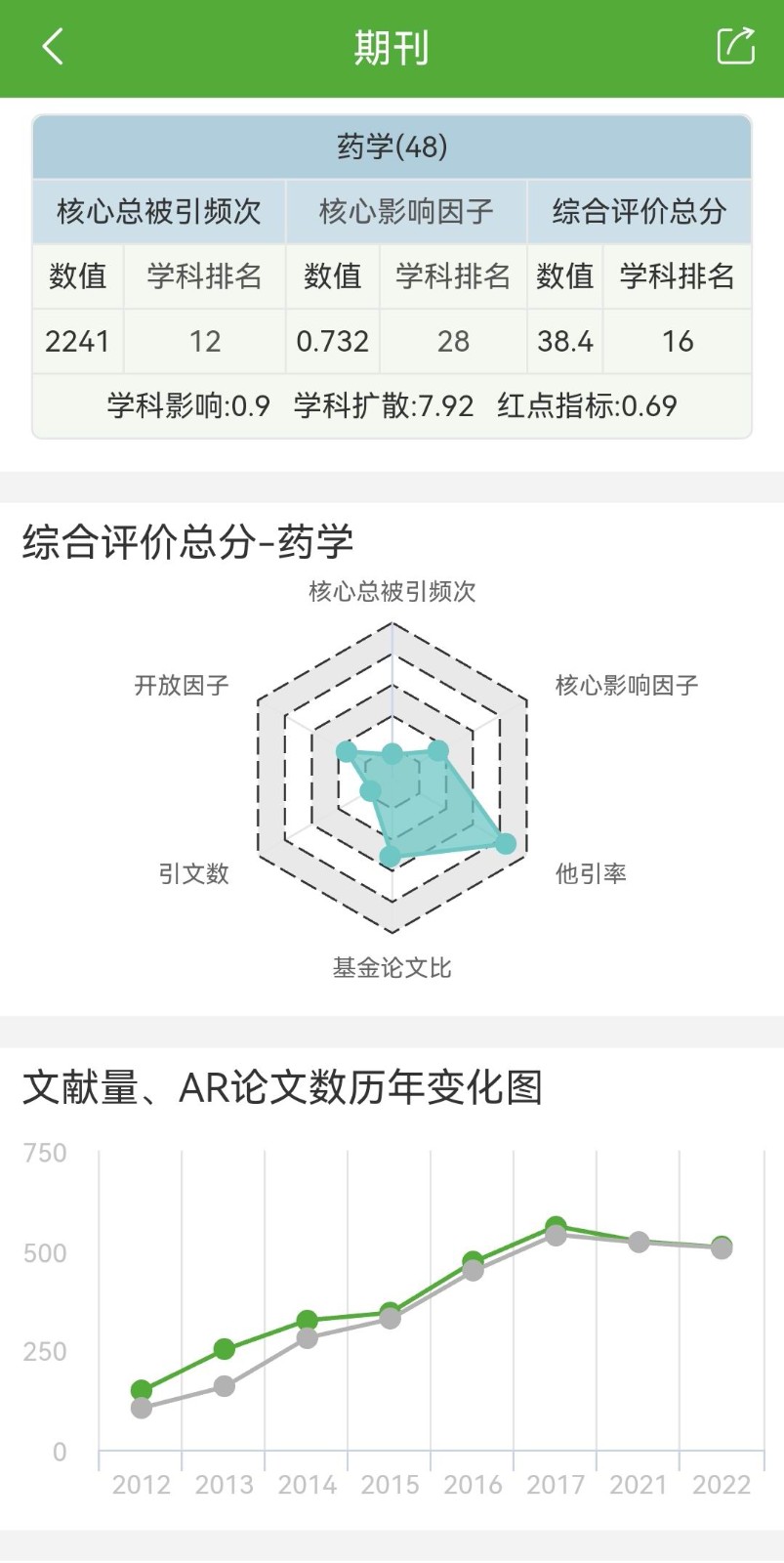Viewport: 784px width, 1563px height.
Task: Tap the 2017 point on the green line
Action: 556,1226
